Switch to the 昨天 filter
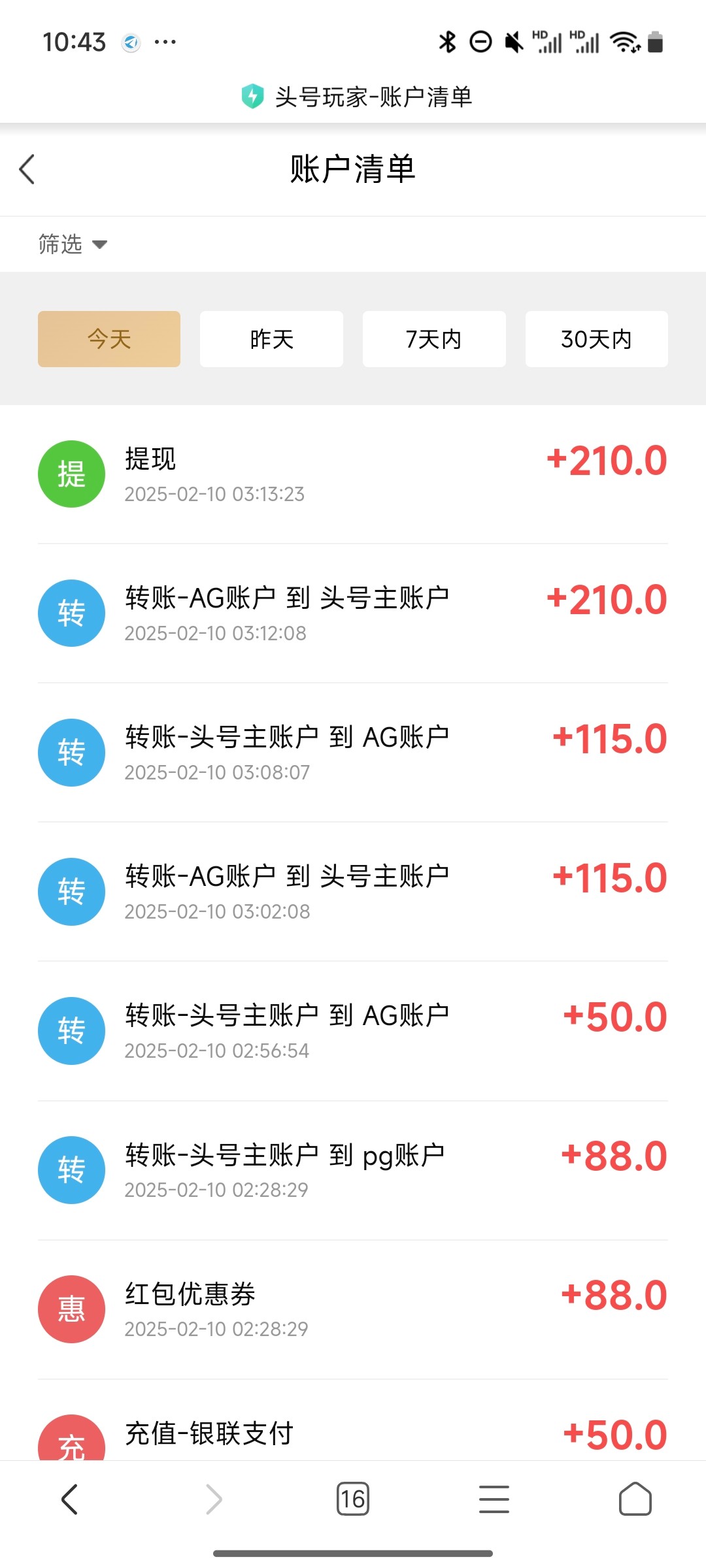This screenshot has height=1568, width=706. click(x=271, y=339)
